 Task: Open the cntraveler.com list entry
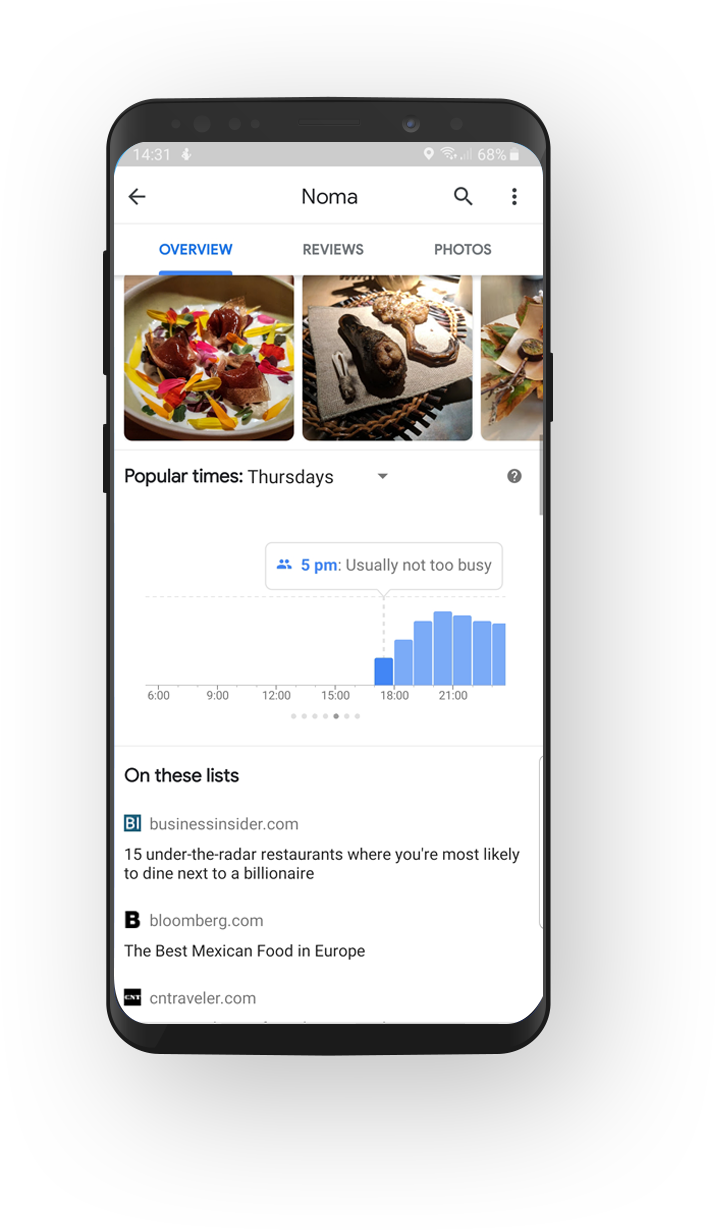pos(202,998)
